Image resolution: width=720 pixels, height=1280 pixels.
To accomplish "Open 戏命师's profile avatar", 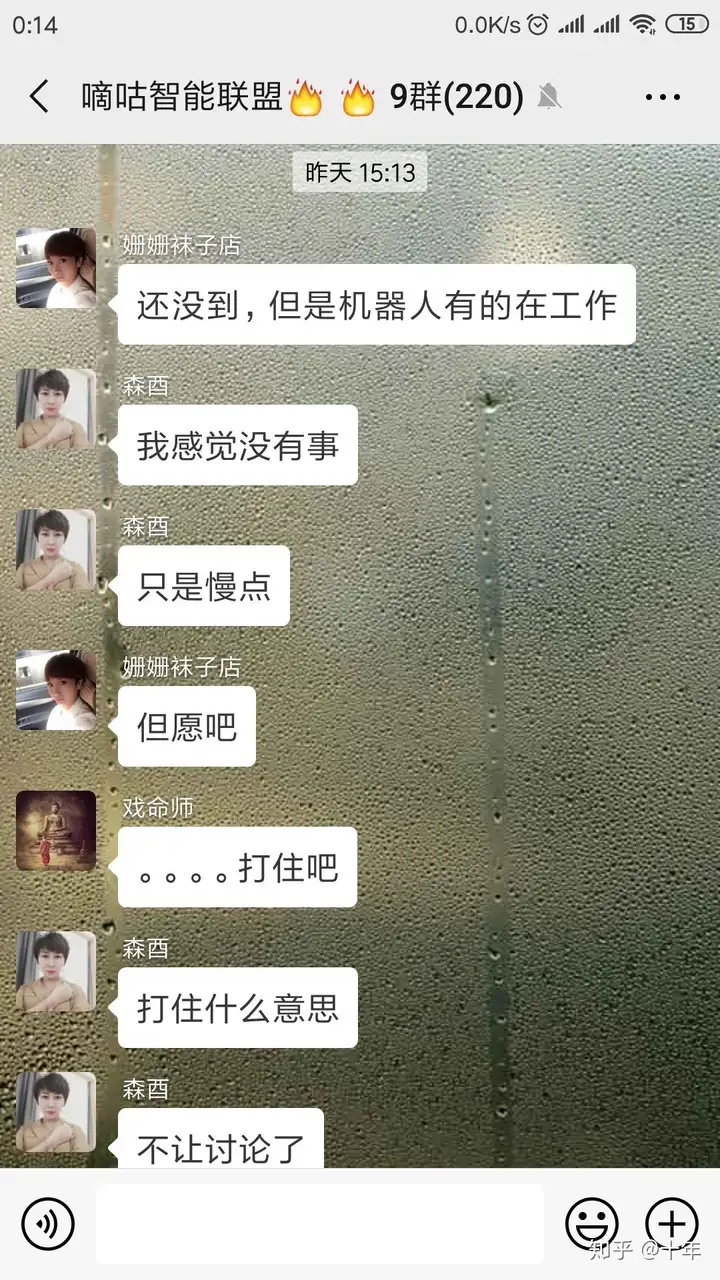I will point(56,831).
